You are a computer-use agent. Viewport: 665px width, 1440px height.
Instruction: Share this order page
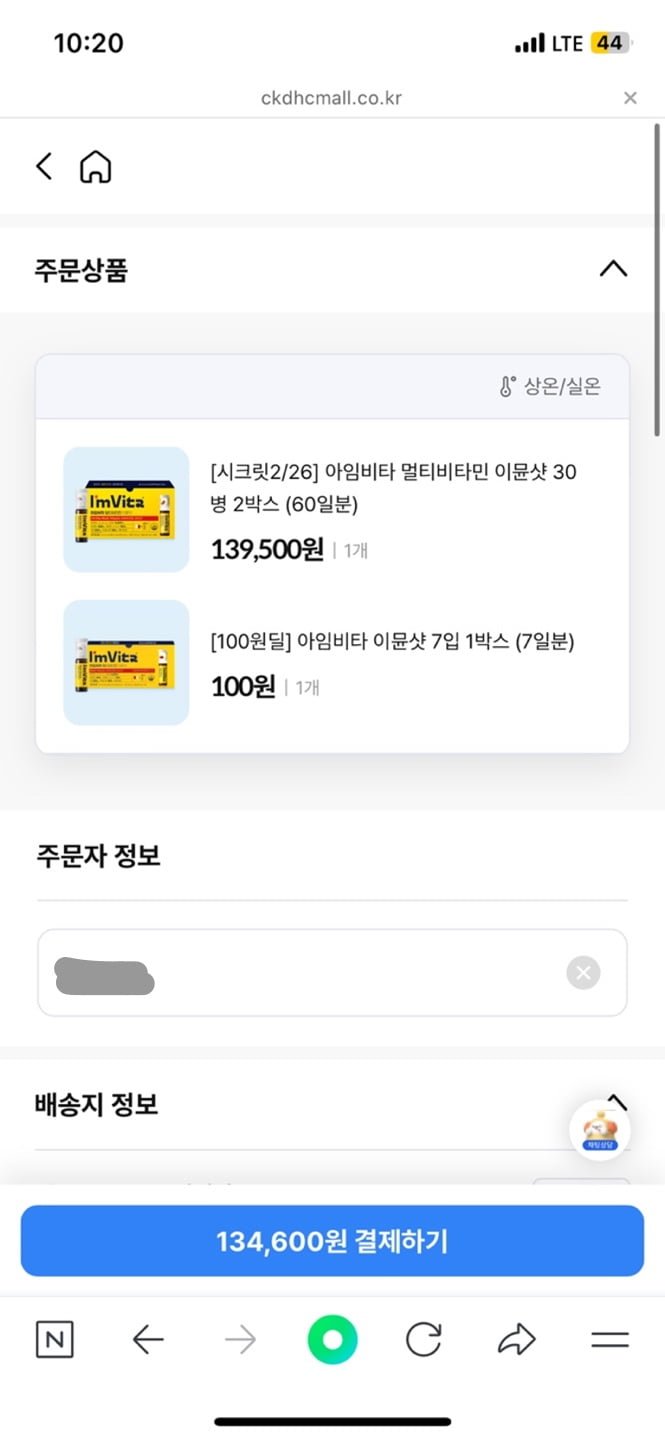(x=516, y=1340)
